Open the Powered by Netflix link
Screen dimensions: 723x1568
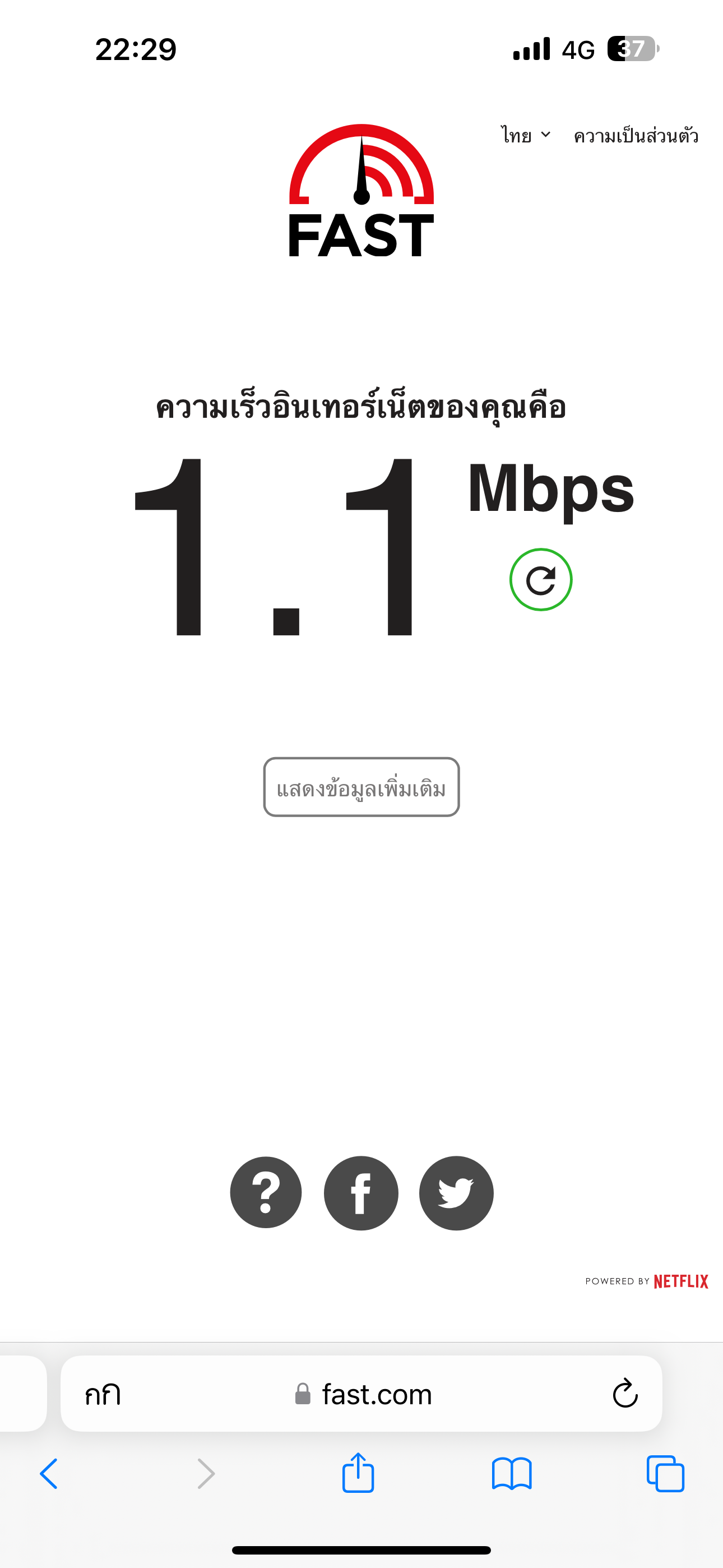pyautogui.click(x=646, y=1281)
